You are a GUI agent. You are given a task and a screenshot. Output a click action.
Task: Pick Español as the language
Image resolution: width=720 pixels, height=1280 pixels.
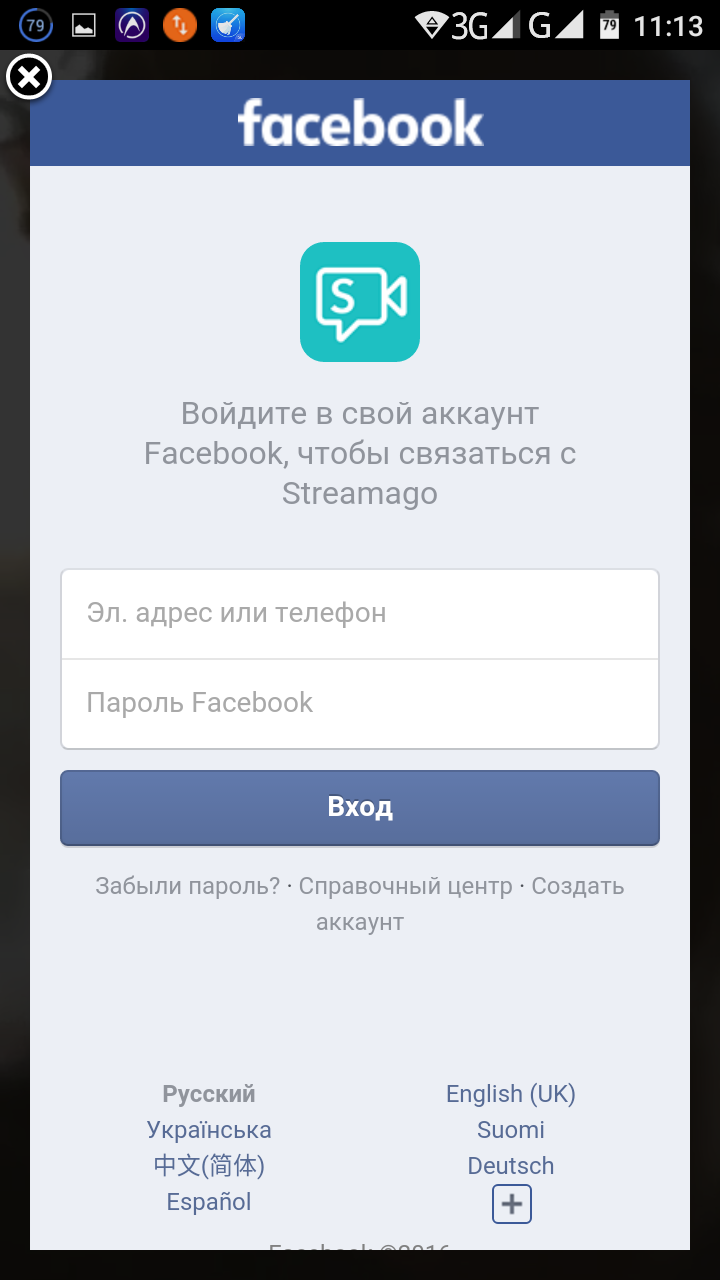(x=209, y=1202)
